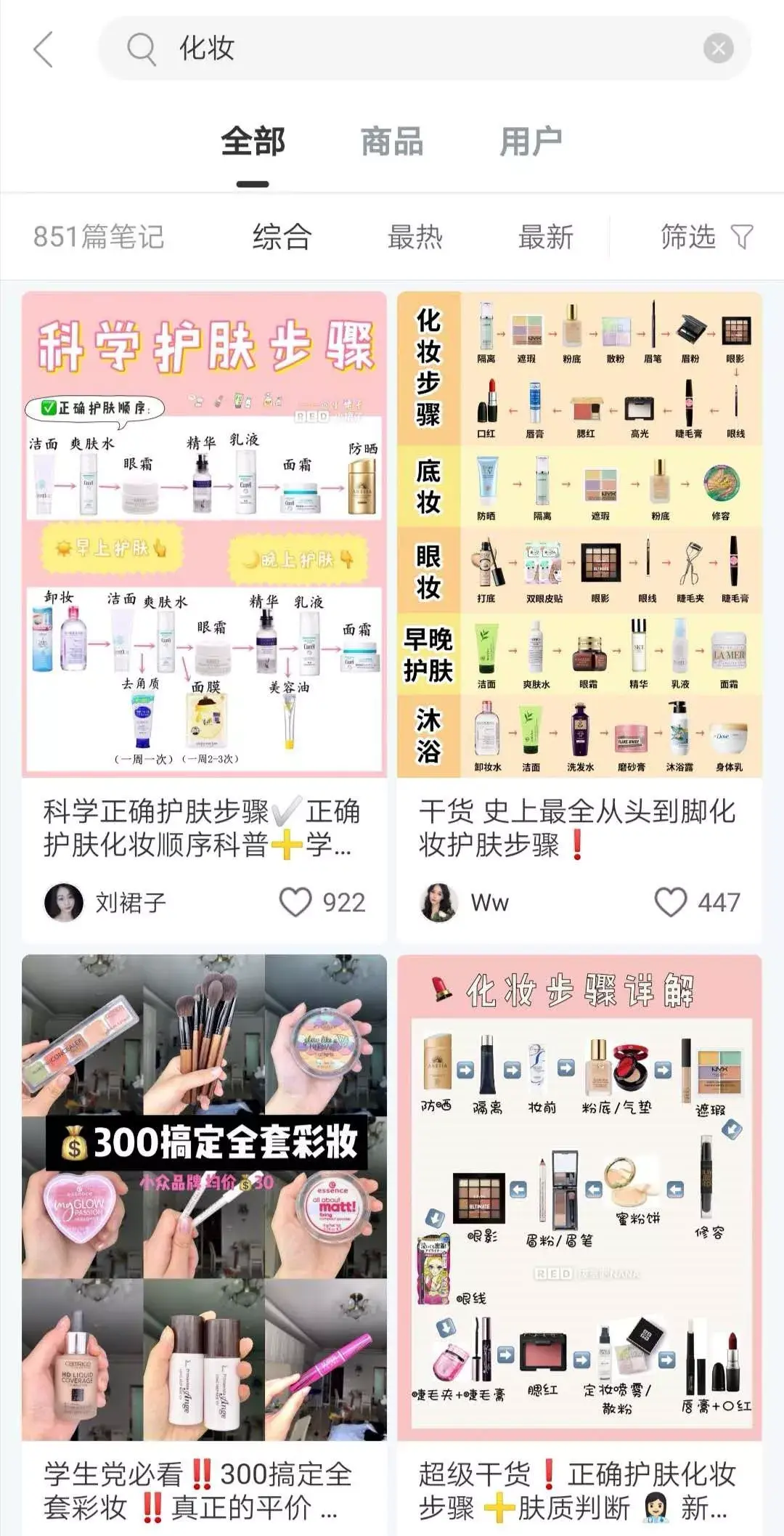The image size is (784, 1536).
Task: Open the 筛选 filter options
Action: tap(706, 237)
